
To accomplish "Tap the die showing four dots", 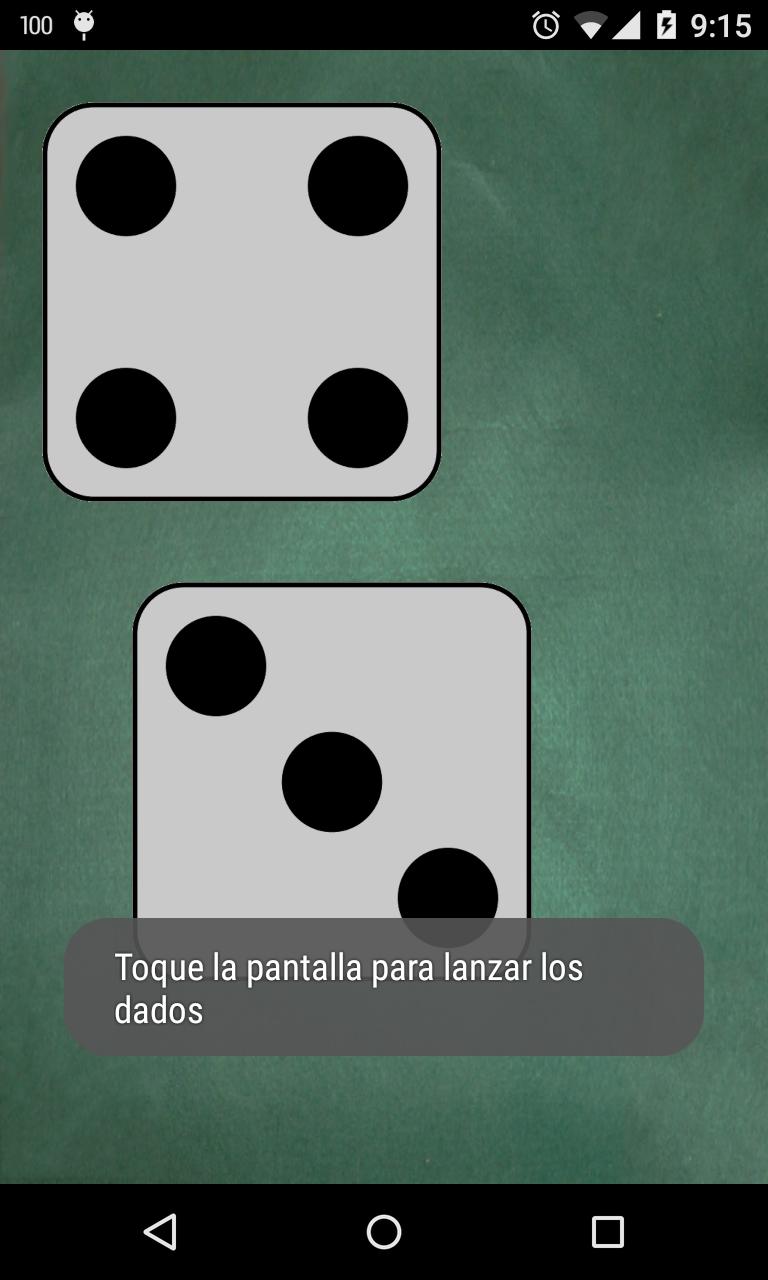I will [x=242, y=301].
